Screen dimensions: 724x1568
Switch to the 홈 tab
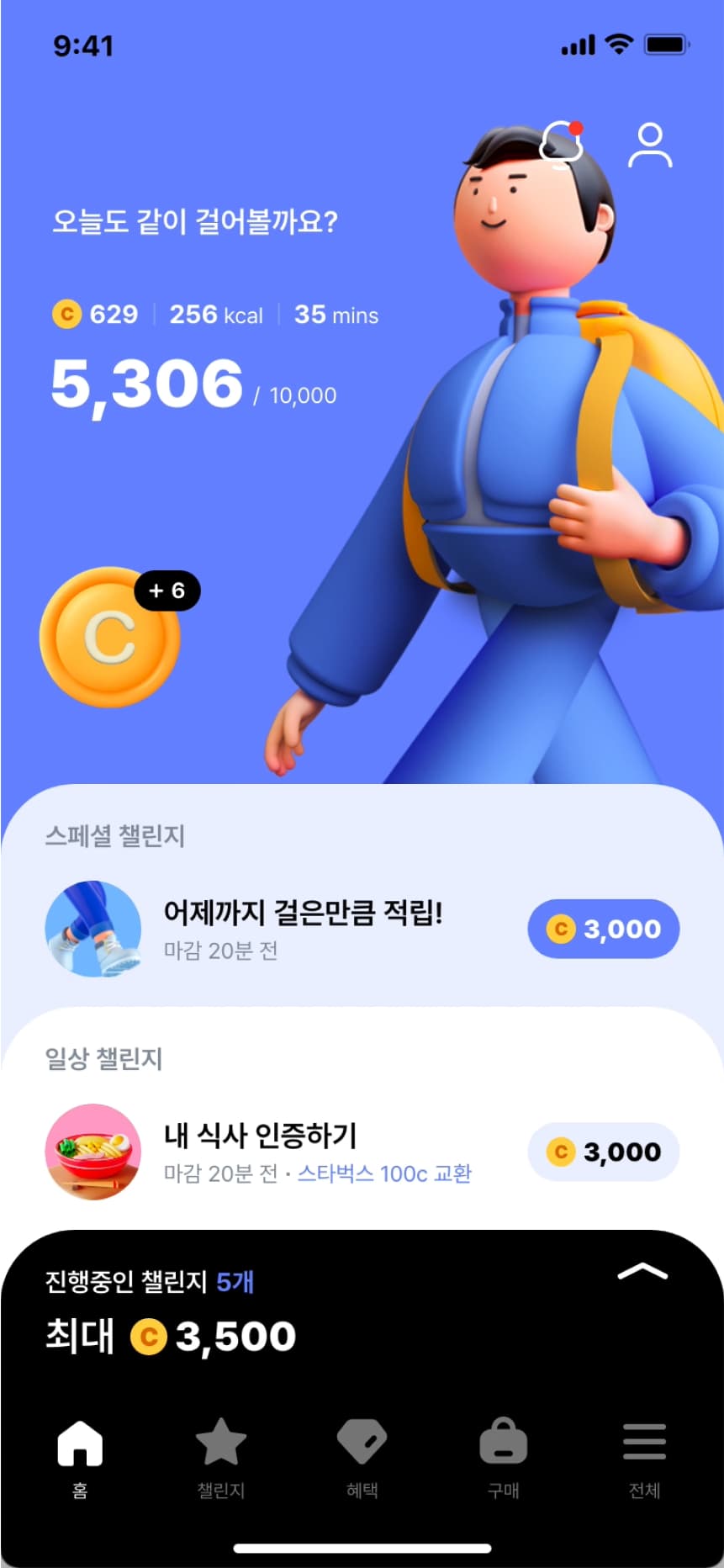click(80, 1459)
